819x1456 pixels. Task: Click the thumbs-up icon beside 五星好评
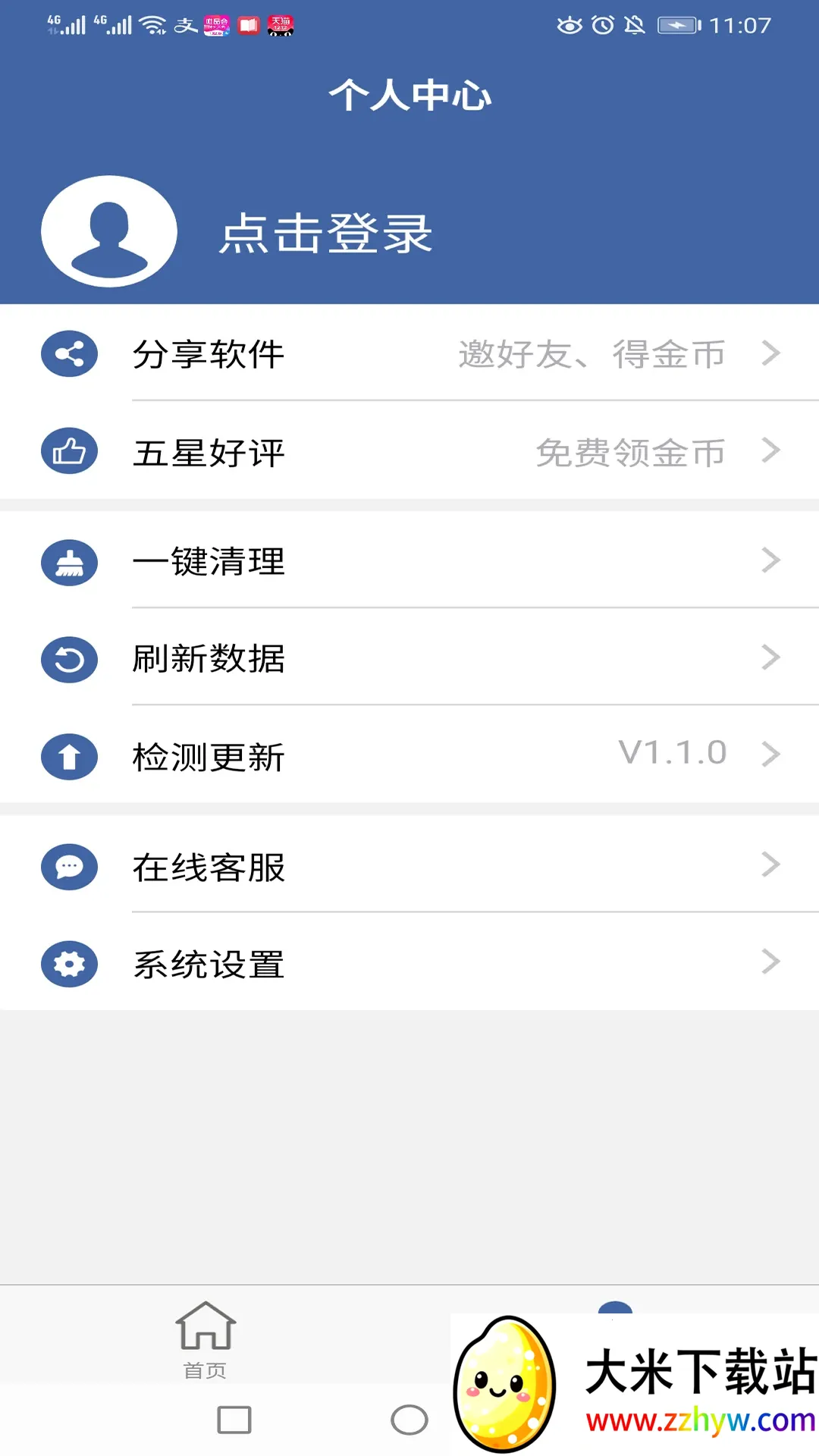[x=68, y=450]
